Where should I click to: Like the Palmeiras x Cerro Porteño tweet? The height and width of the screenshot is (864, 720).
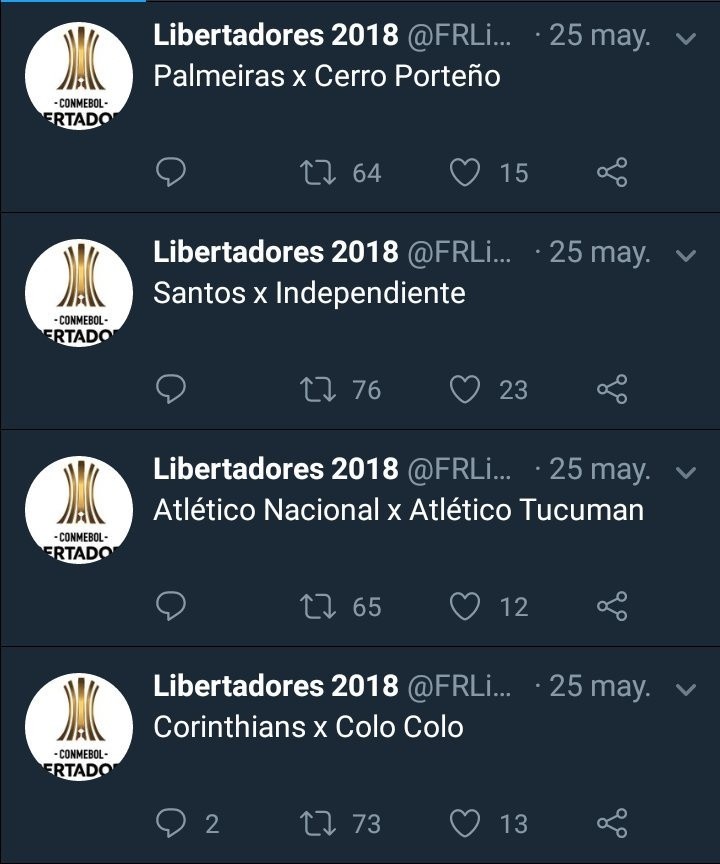coord(464,173)
